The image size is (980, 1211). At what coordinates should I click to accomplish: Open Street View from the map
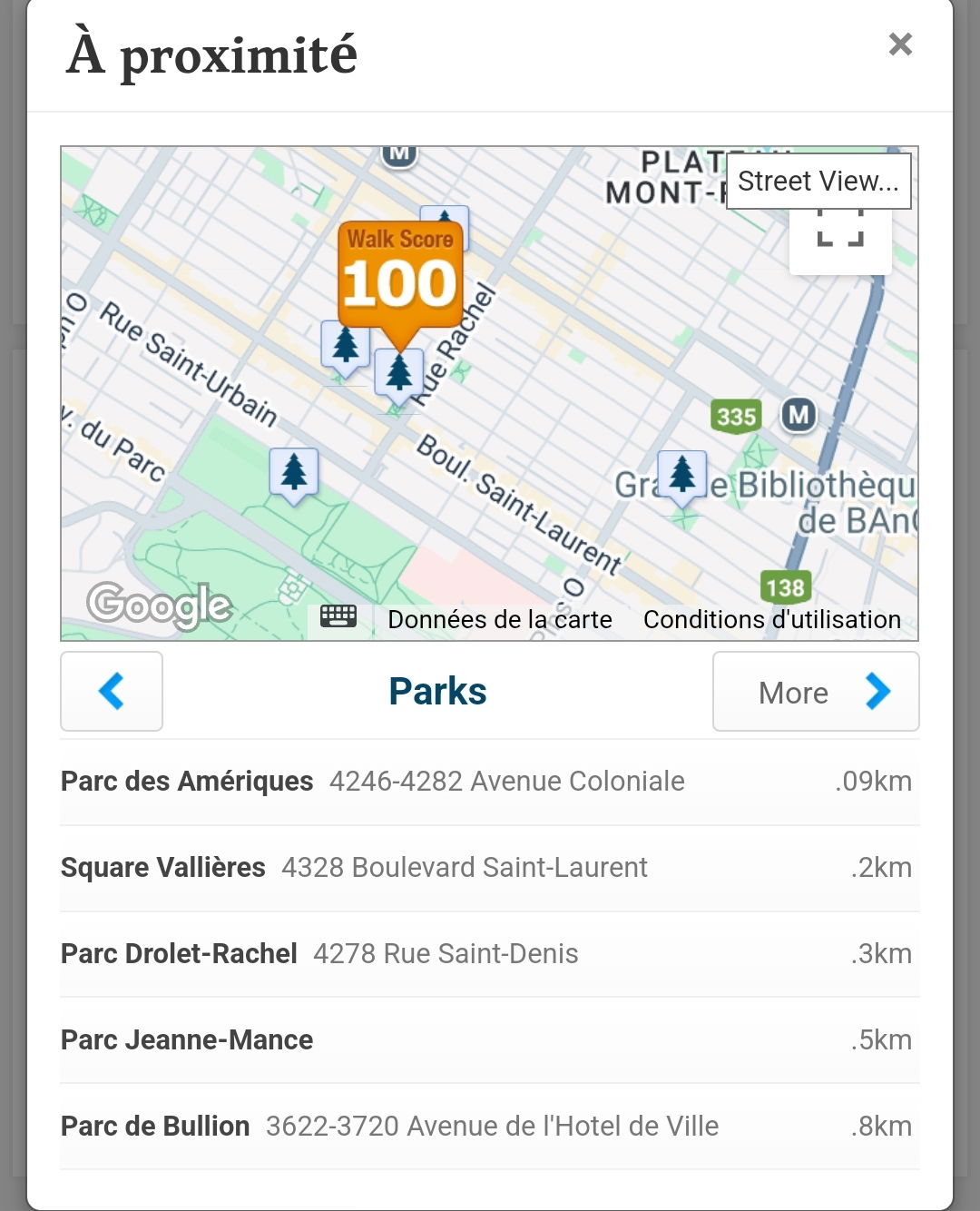click(817, 181)
